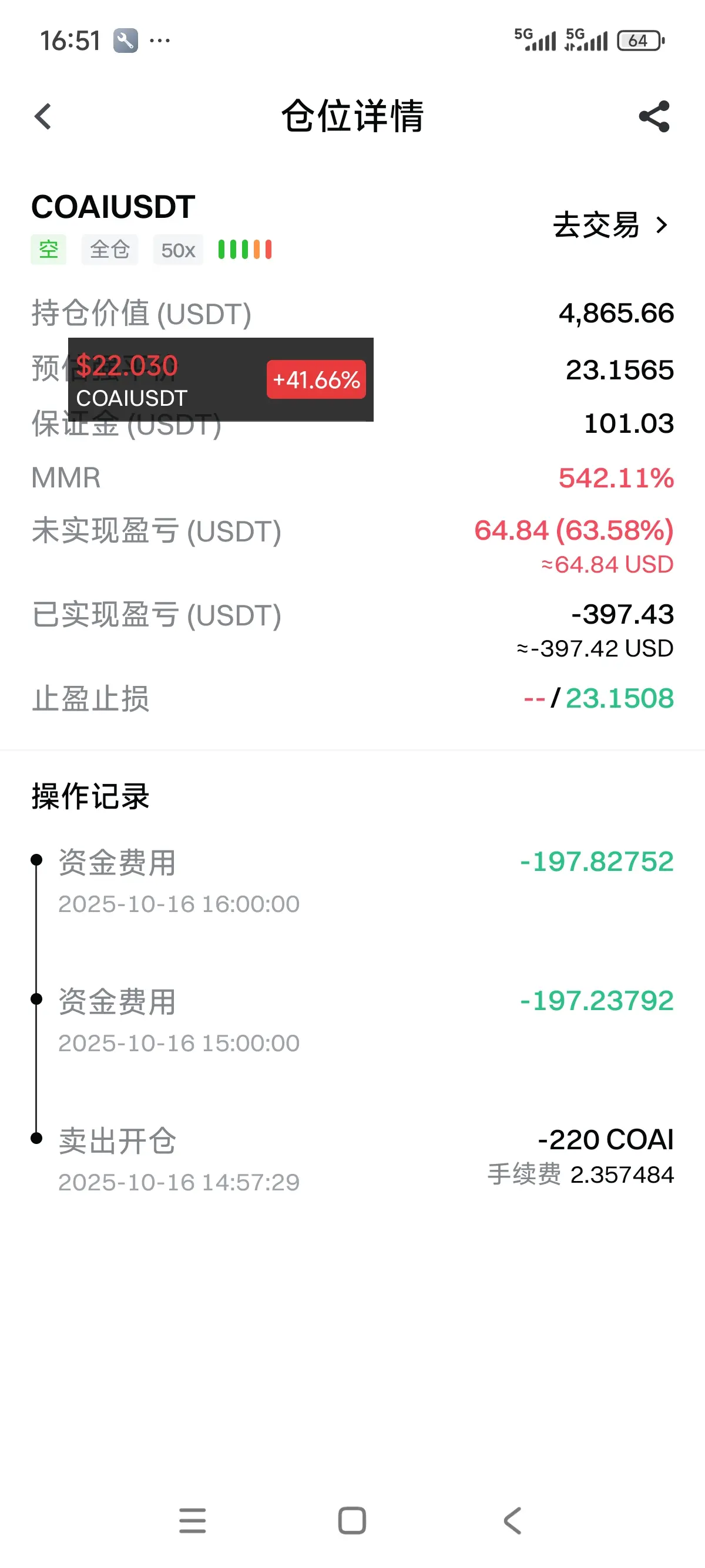Open the floating COAIUSDT price ticker
This screenshot has height=1568, width=705.
220,380
